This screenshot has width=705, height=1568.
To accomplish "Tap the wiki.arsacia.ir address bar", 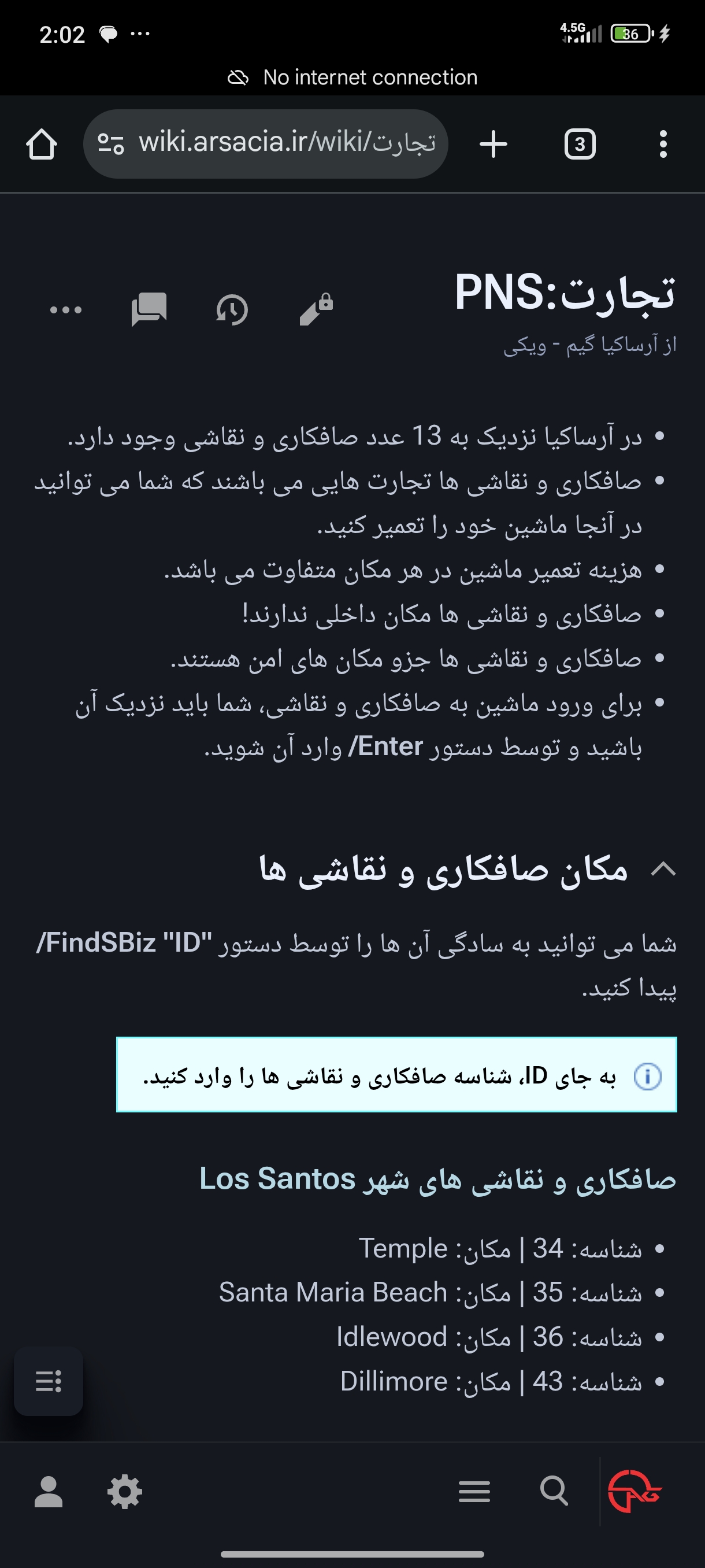I will [265, 143].
